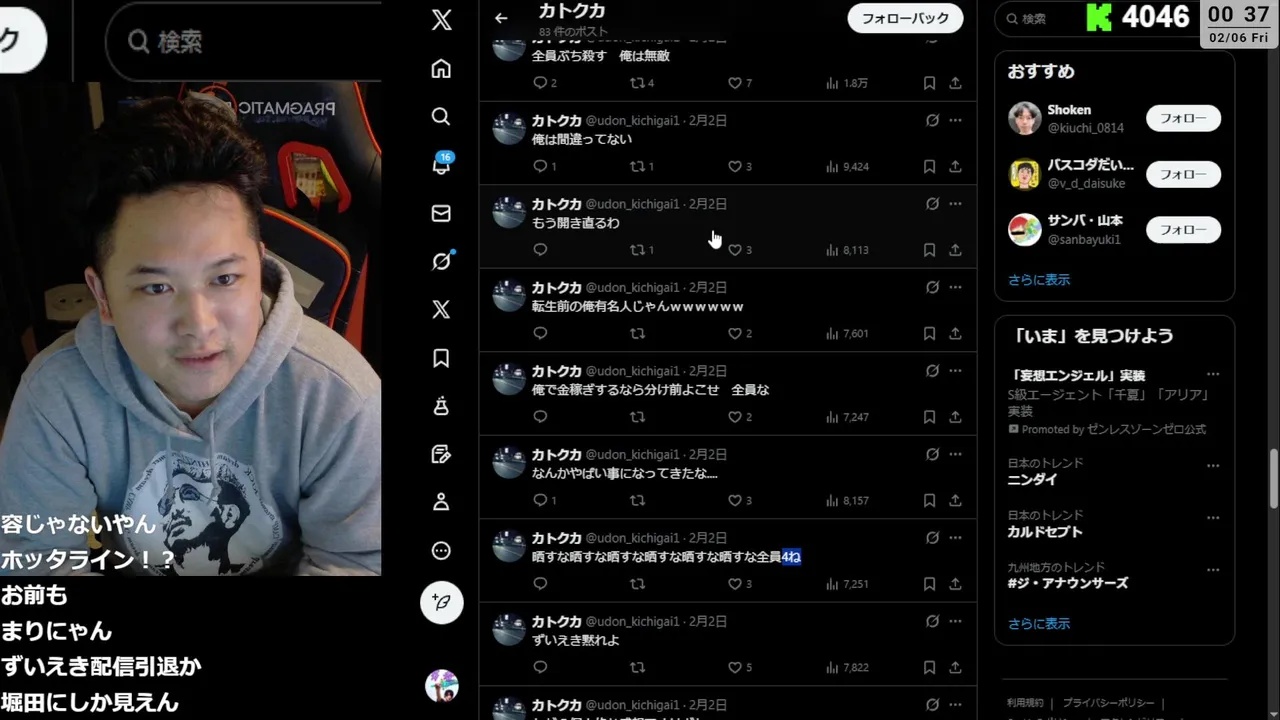Open the bookmarks icon in the sidebar
The height and width of the screenshot is (720, 1280).
[x=441, y=358]
